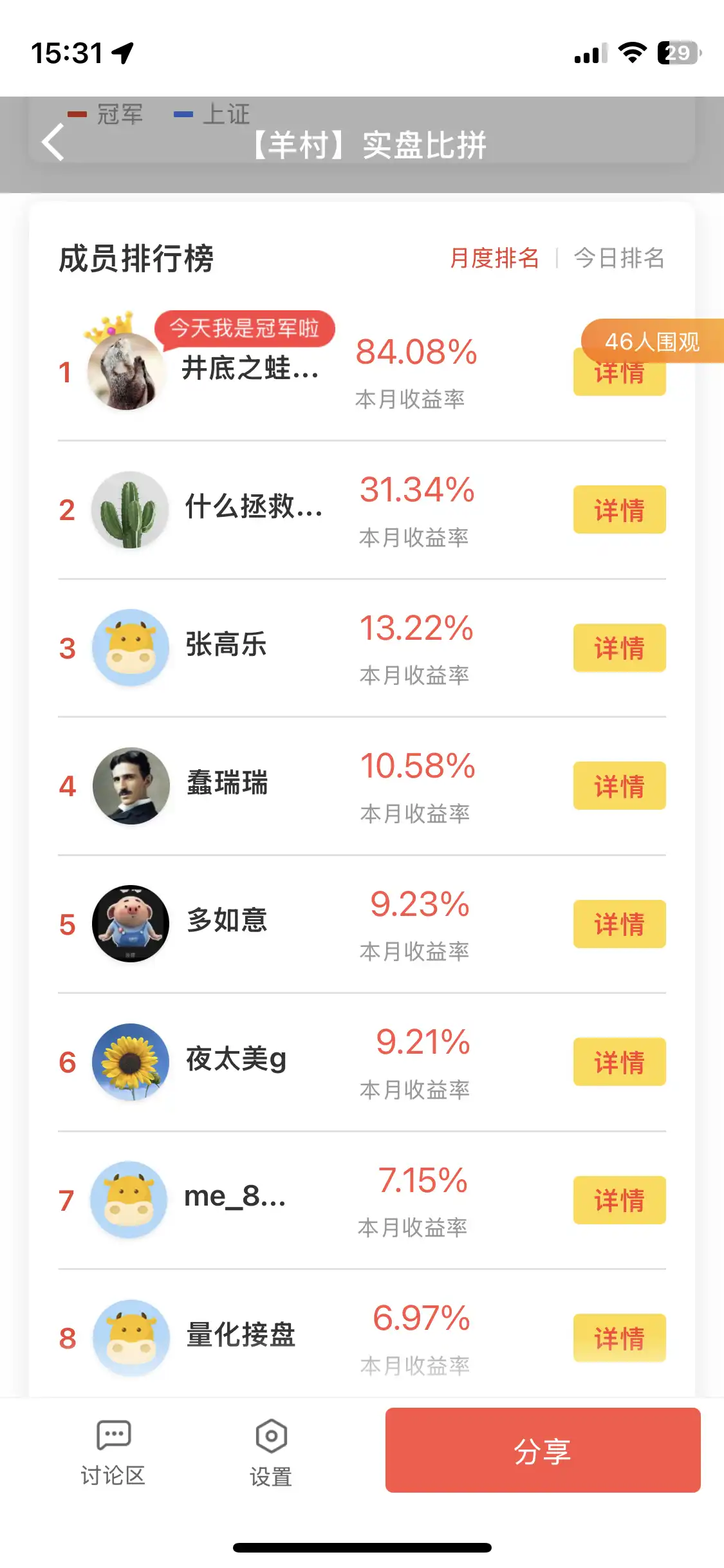Select the 月度排名 ranking tab
The height and width of the screenshot is (1568, 724).
tap(494, 258)
